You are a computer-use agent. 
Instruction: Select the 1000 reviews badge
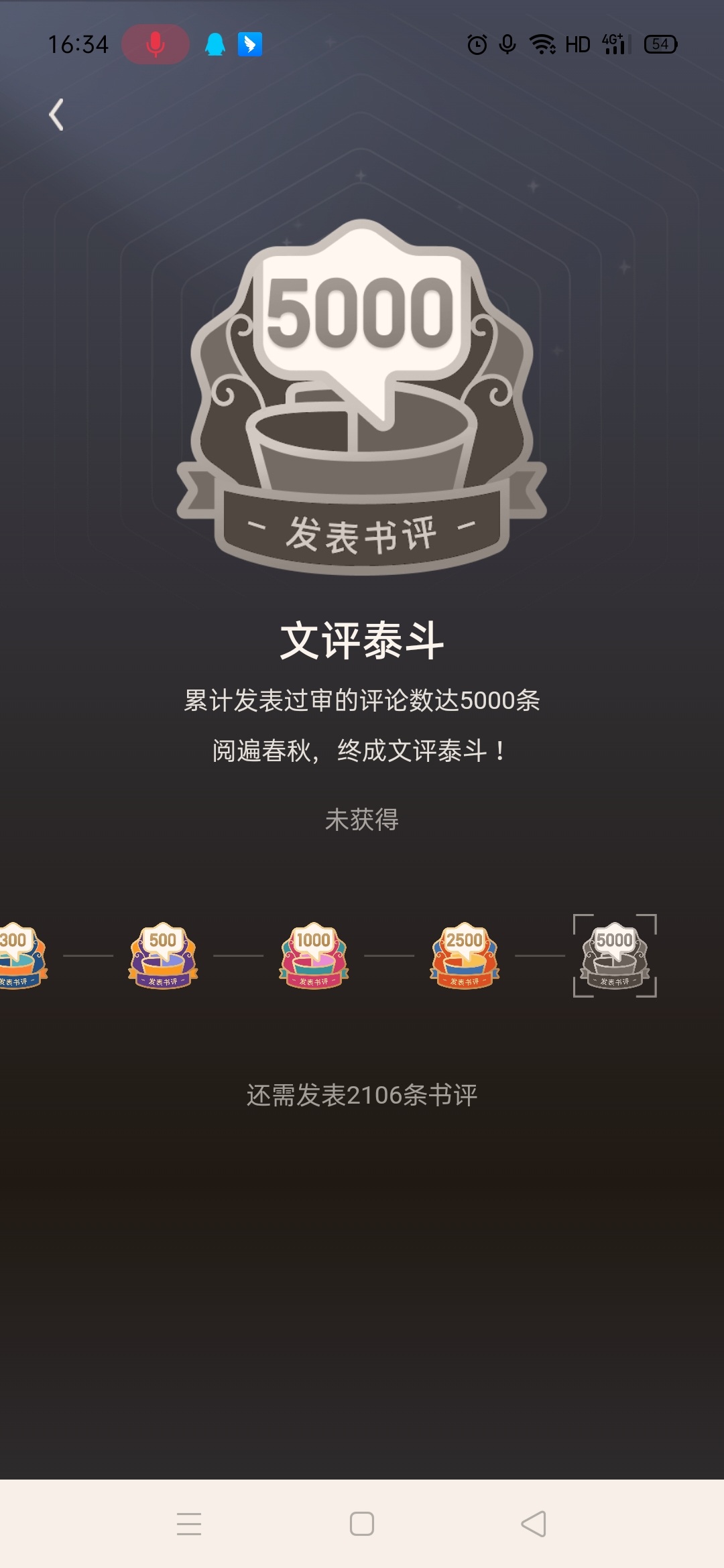[314, 956]
